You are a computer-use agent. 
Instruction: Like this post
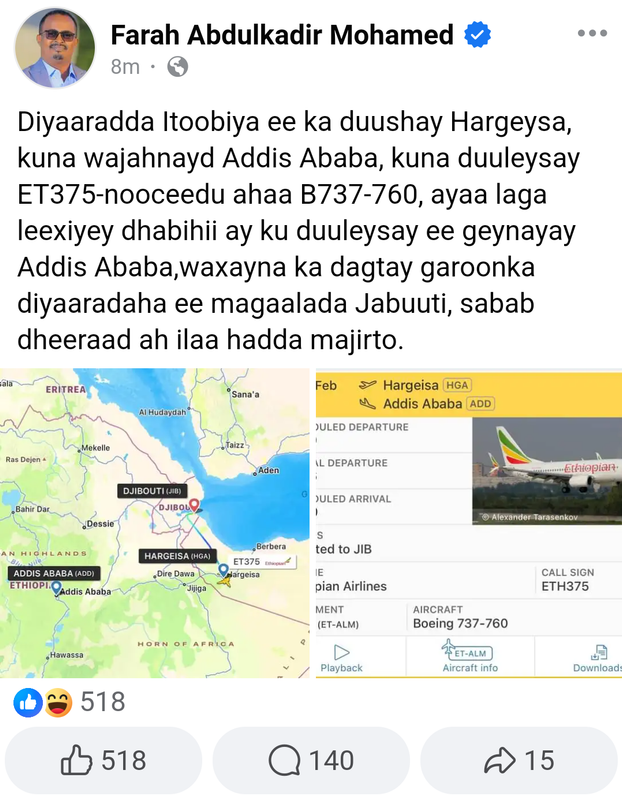pyautogui.click(x=103, y=761)
